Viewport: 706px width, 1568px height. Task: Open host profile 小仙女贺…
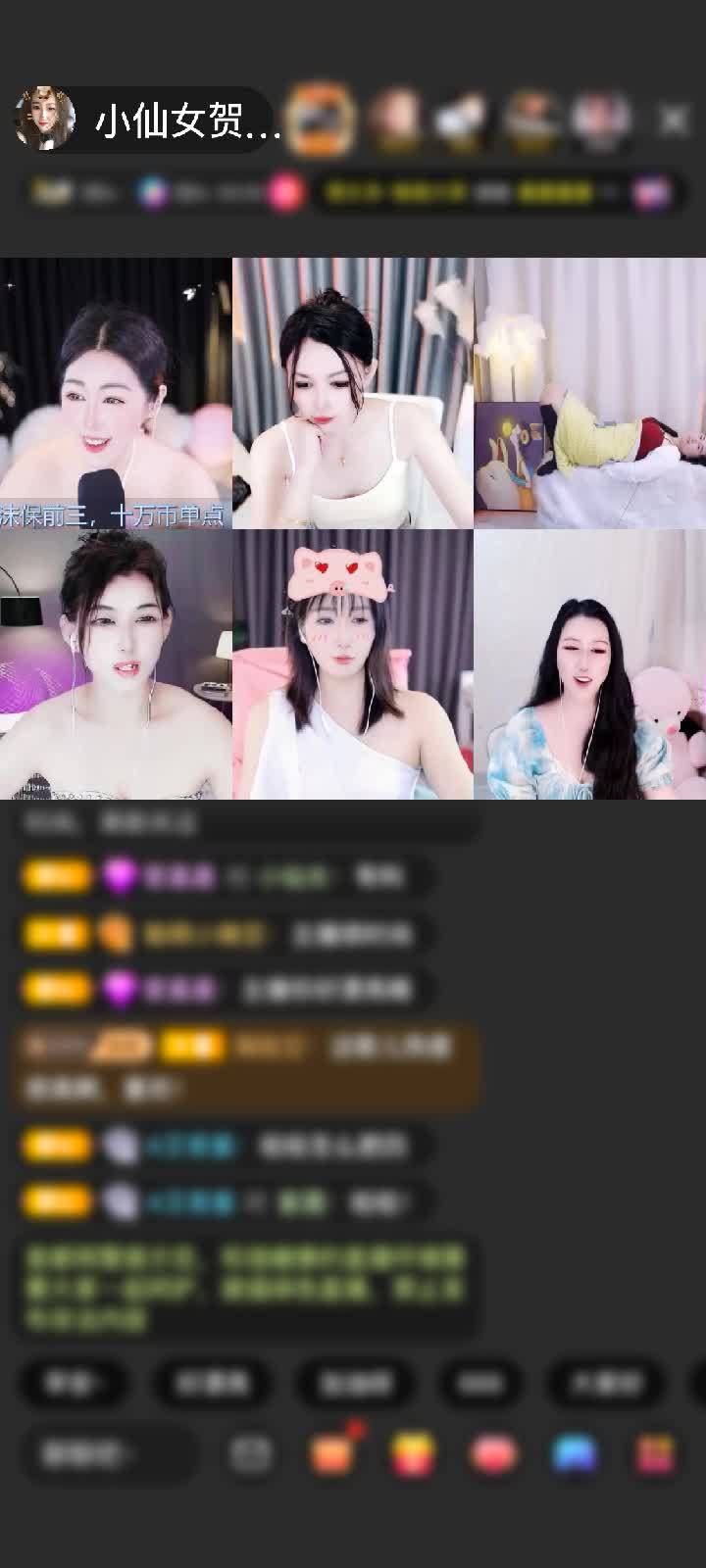click(147, 121)
